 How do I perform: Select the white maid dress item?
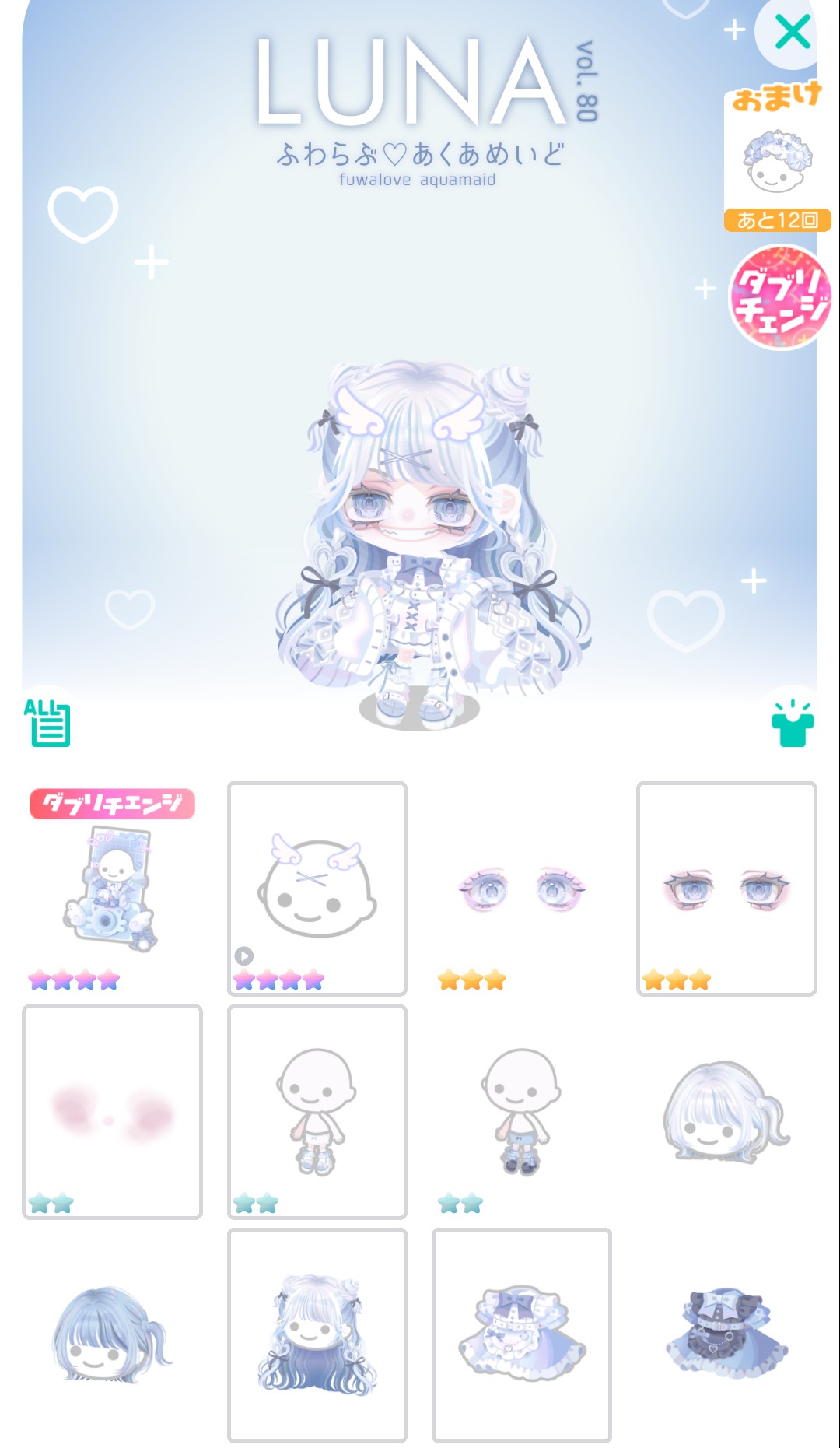click(521, 1334)
